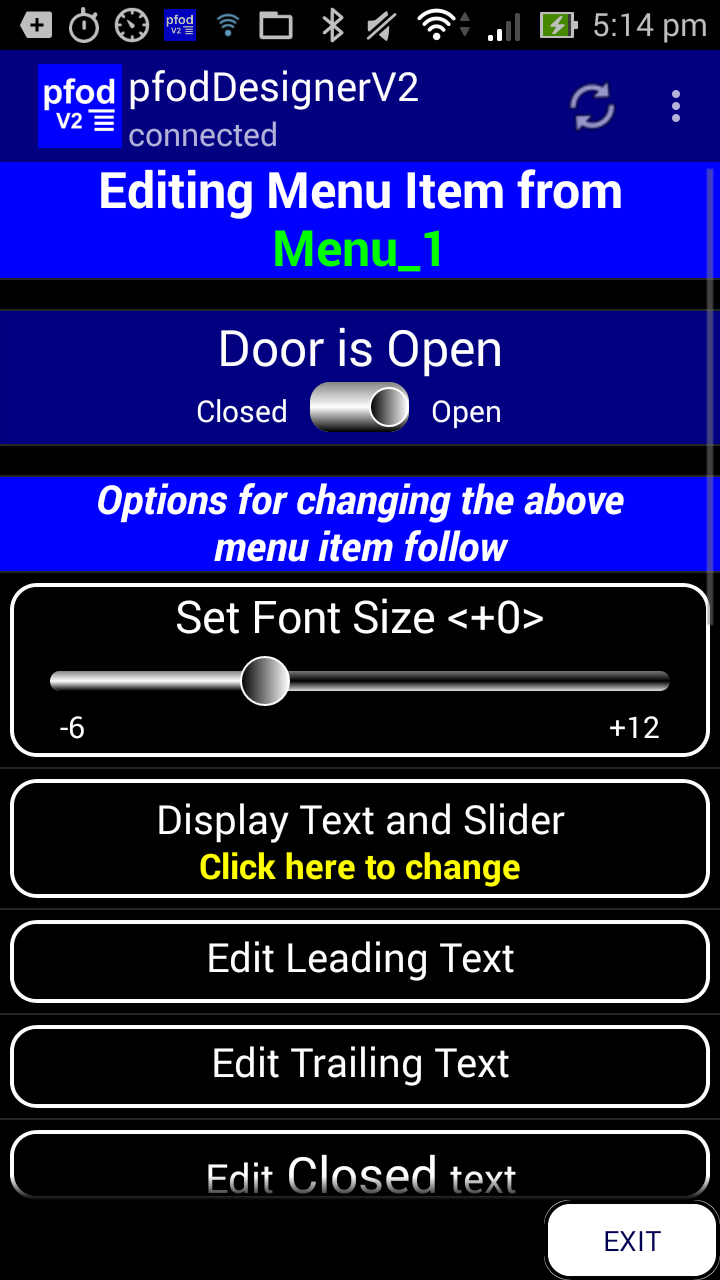Click the pfod V2 logo in the app bar
Viewport: 720px width, 1280px height.
pos(79,105)
